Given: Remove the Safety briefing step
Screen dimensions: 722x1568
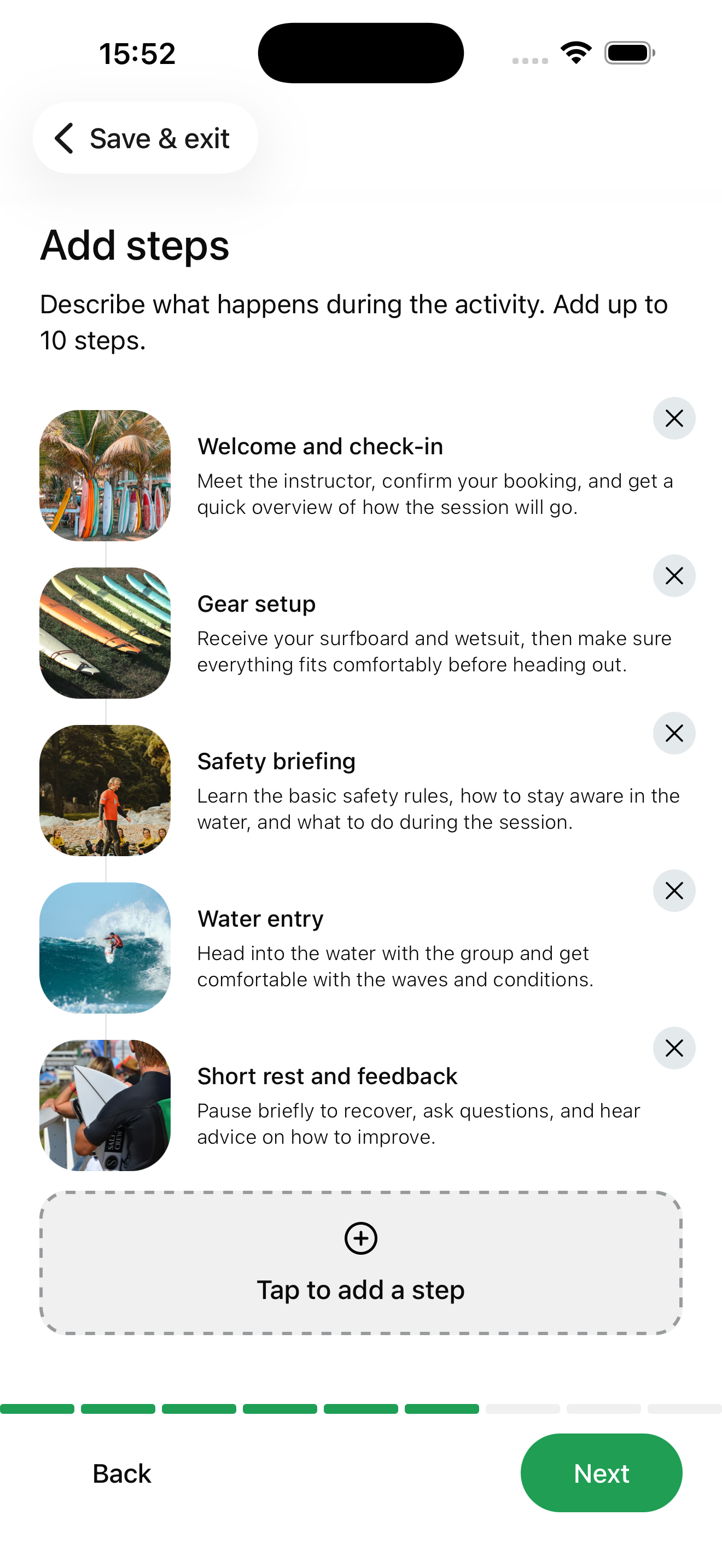Looking at the screenshot, I should pyautogui.click(x=674, y=734).
